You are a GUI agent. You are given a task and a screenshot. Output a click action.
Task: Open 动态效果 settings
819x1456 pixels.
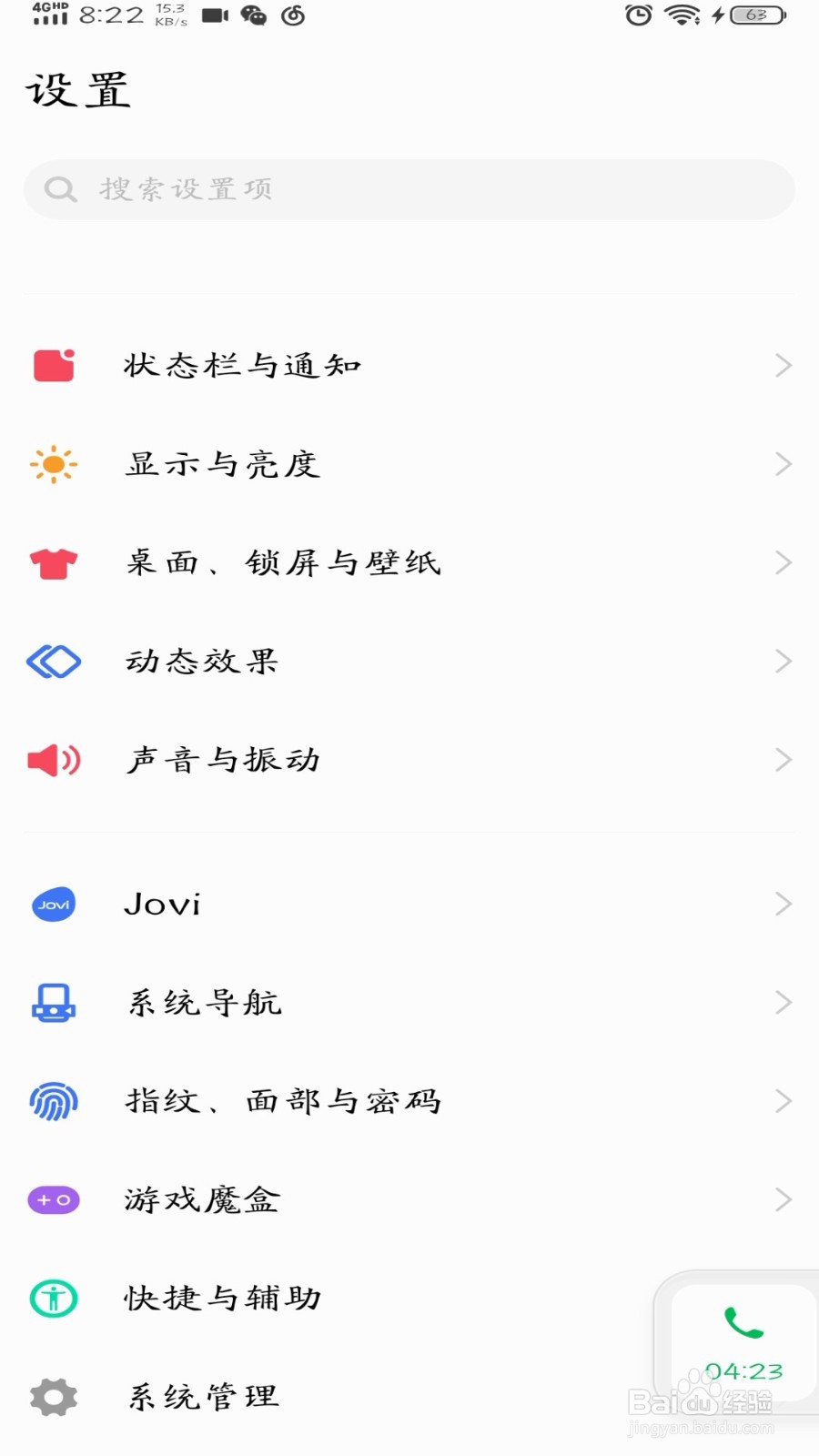point(409,662)
